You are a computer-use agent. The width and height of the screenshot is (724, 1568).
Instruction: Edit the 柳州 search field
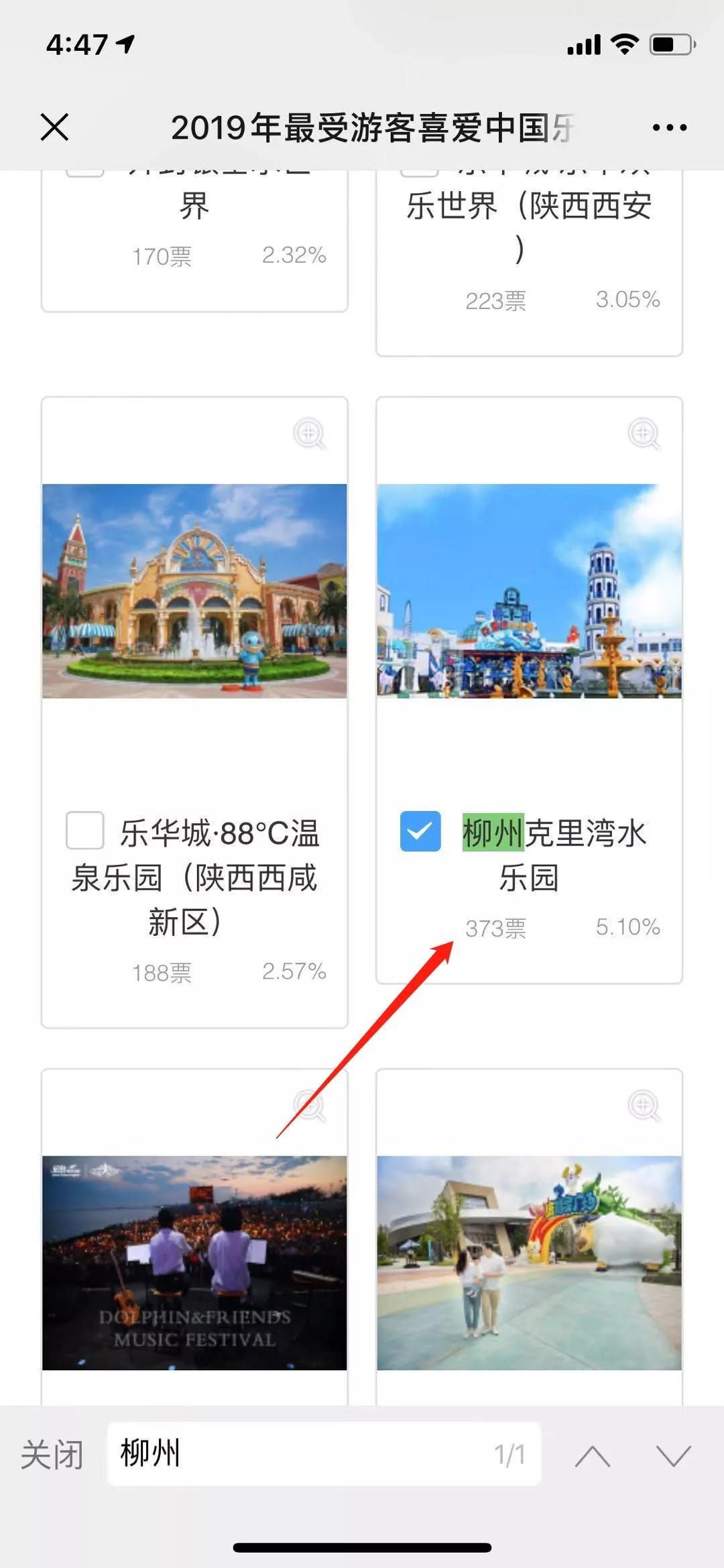302,1454
